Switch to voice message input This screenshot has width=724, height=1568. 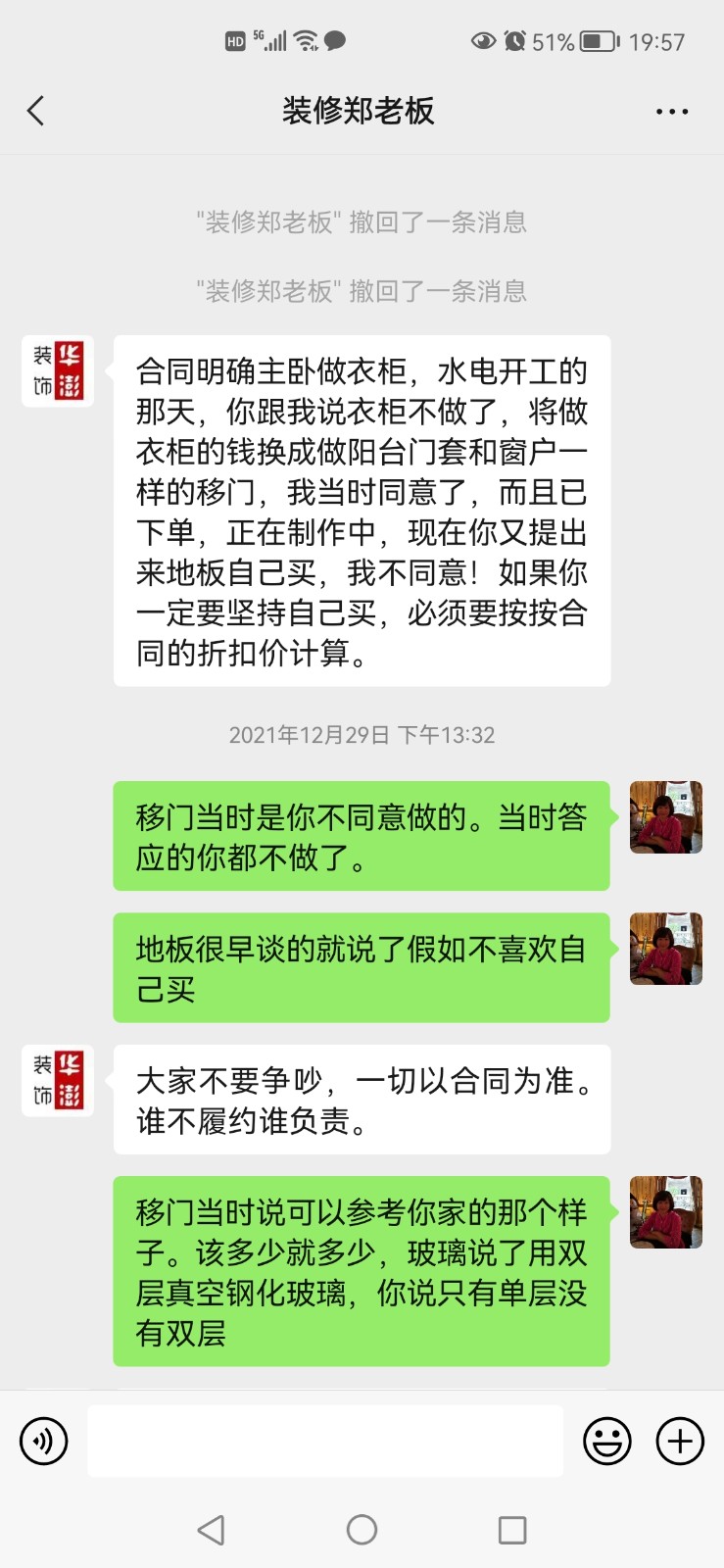coord(44,1442)
